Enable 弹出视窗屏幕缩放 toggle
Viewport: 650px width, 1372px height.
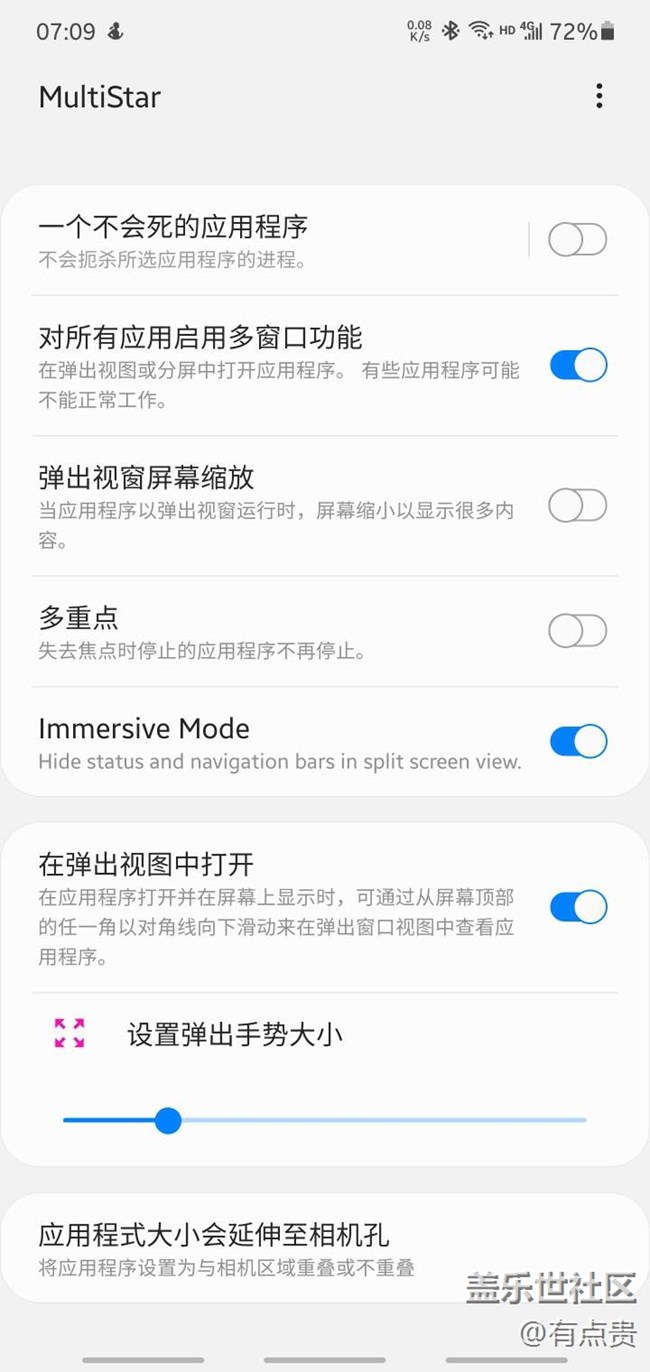pyautogui.click(x=577, y=506)
